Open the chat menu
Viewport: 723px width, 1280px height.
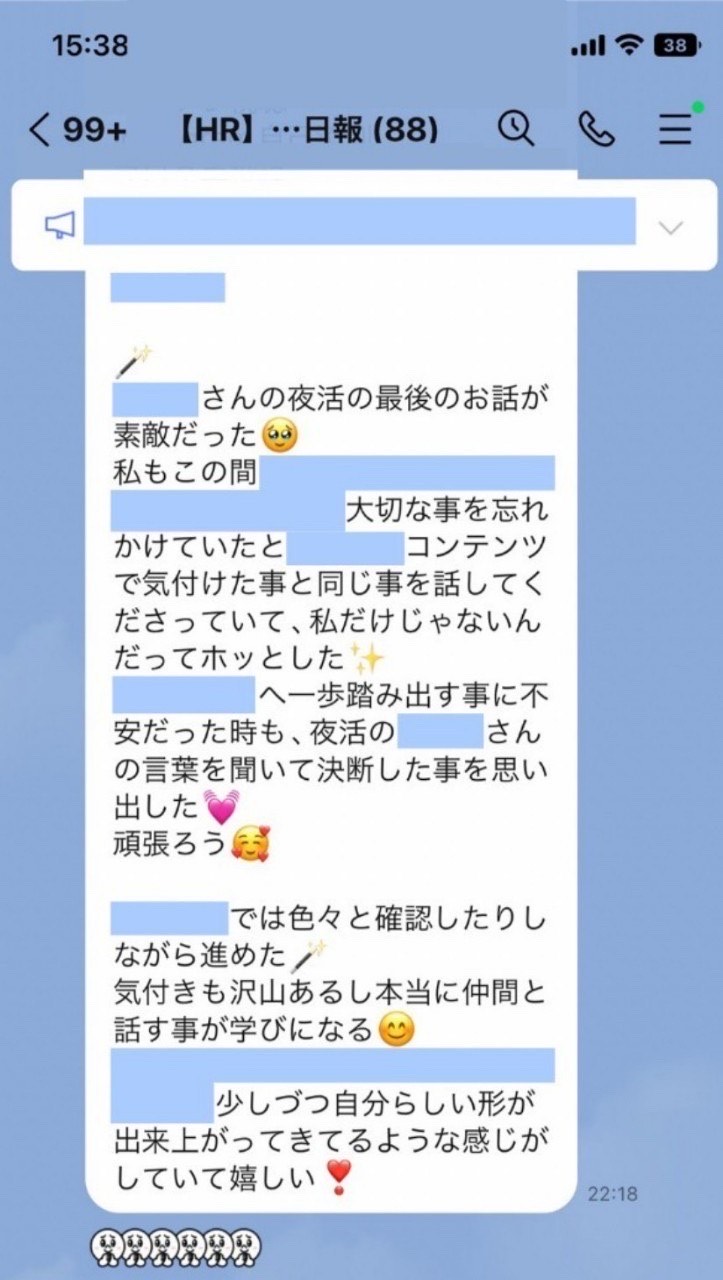pos(676,129)
